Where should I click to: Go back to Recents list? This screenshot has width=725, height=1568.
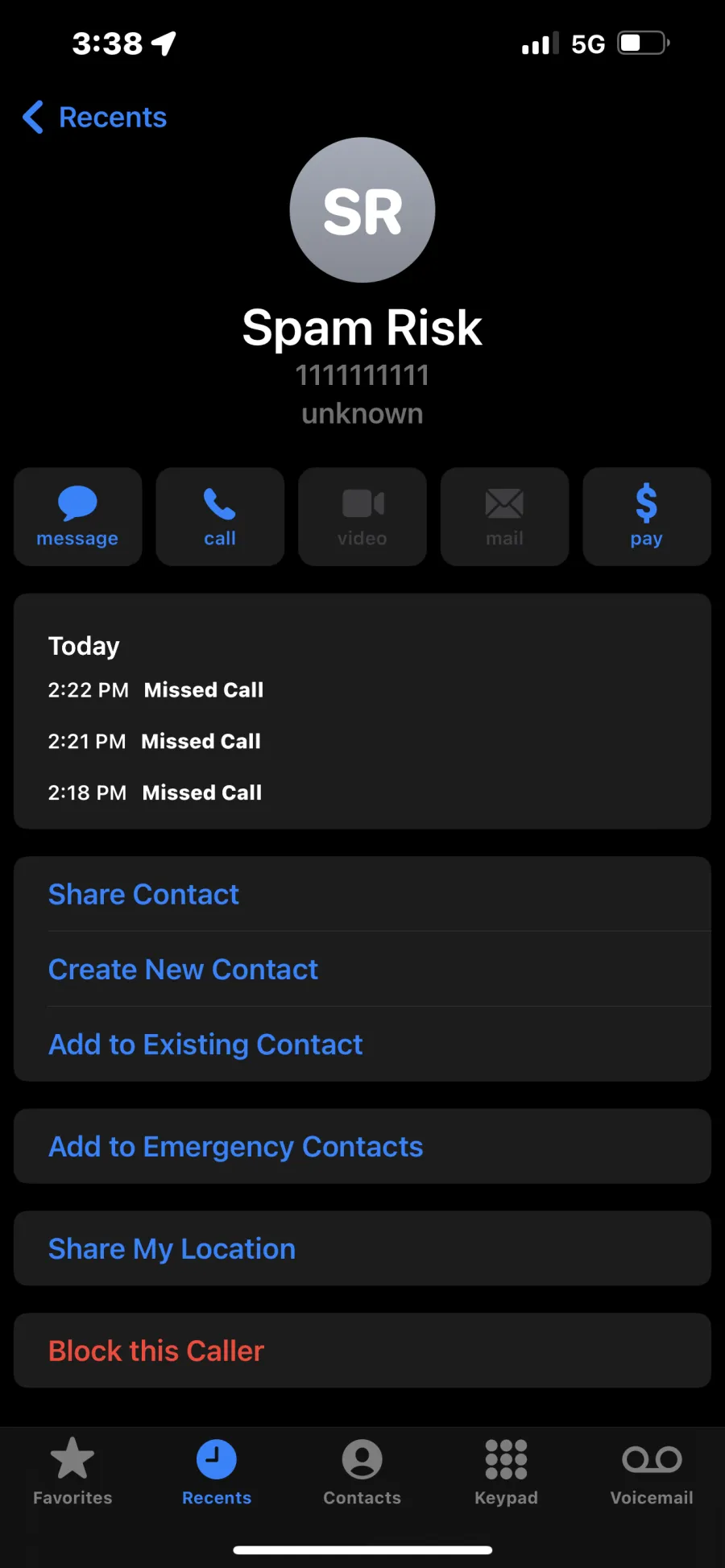coord(94,118)
